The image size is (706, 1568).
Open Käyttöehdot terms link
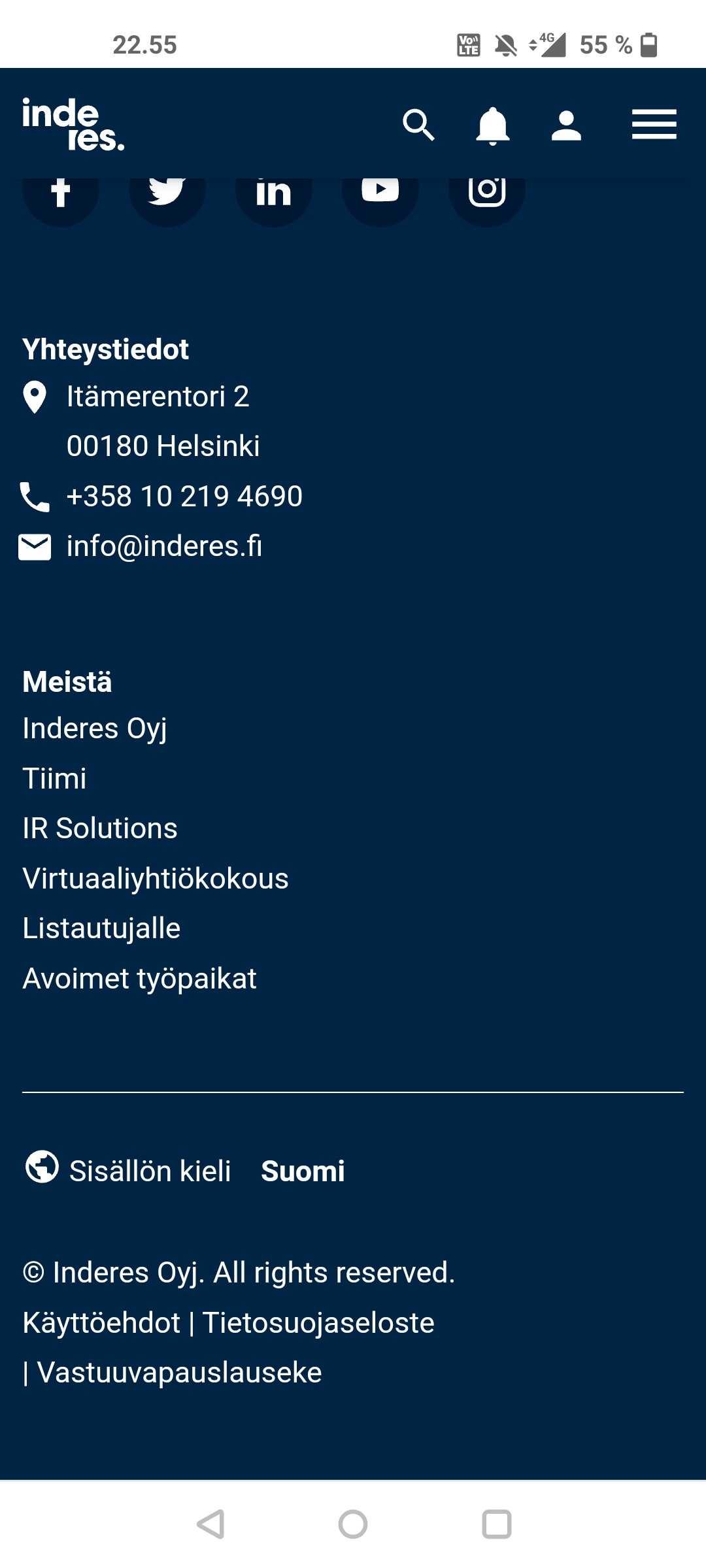click(x=101, y=1323)
